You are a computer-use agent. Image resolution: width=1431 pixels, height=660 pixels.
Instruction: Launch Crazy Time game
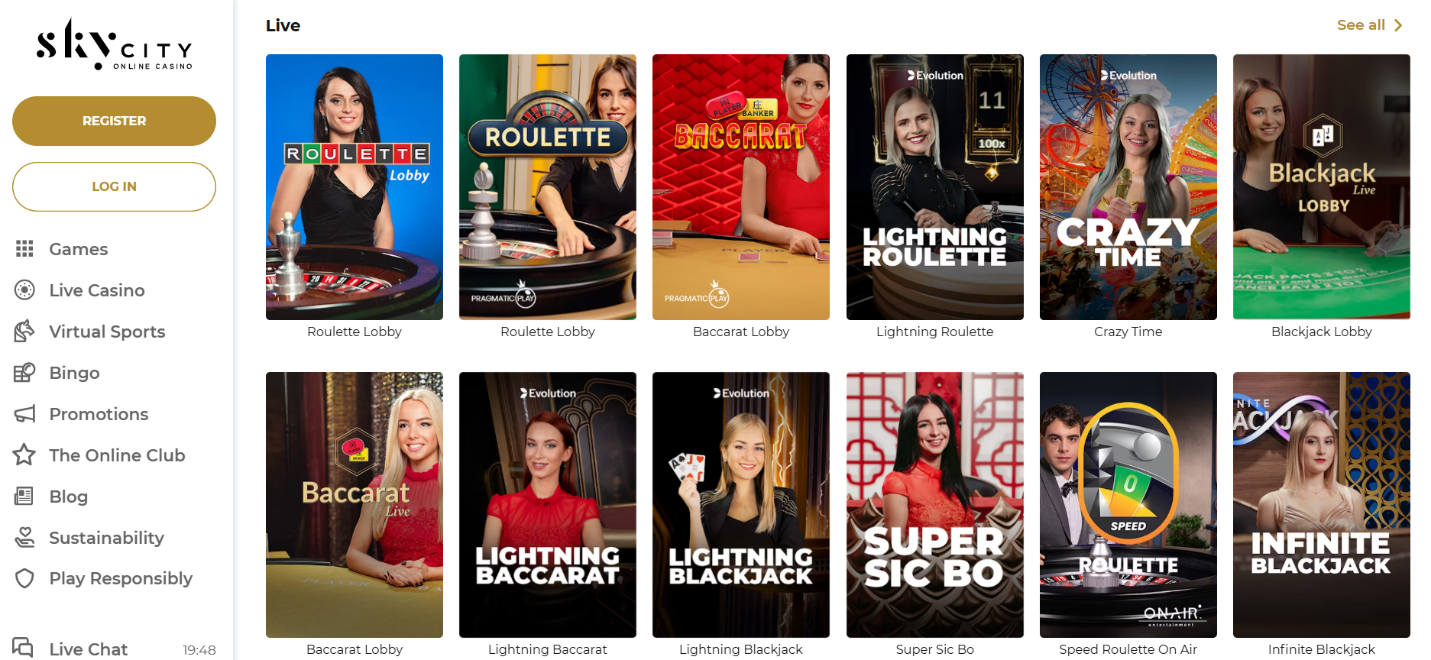(x=1128, y=187)
